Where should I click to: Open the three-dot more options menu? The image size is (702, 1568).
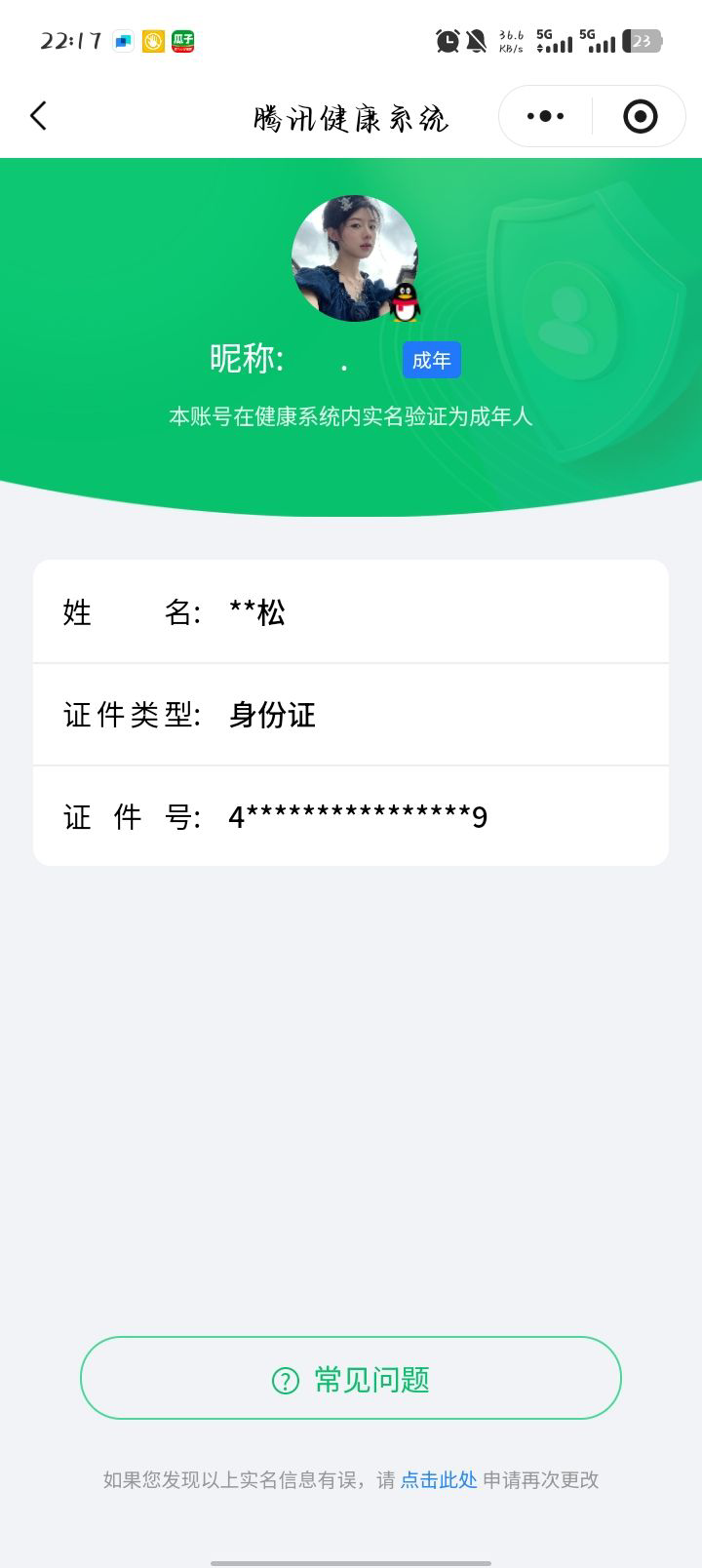[544, 115]
